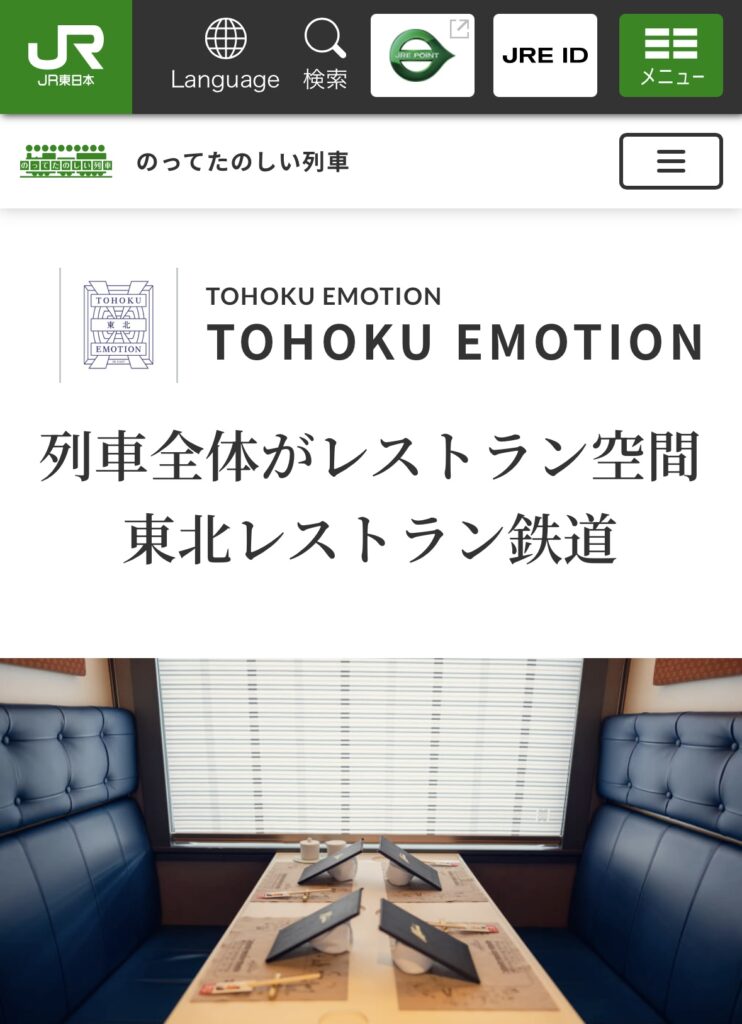Go to the JRE ID page

point(545,56)
